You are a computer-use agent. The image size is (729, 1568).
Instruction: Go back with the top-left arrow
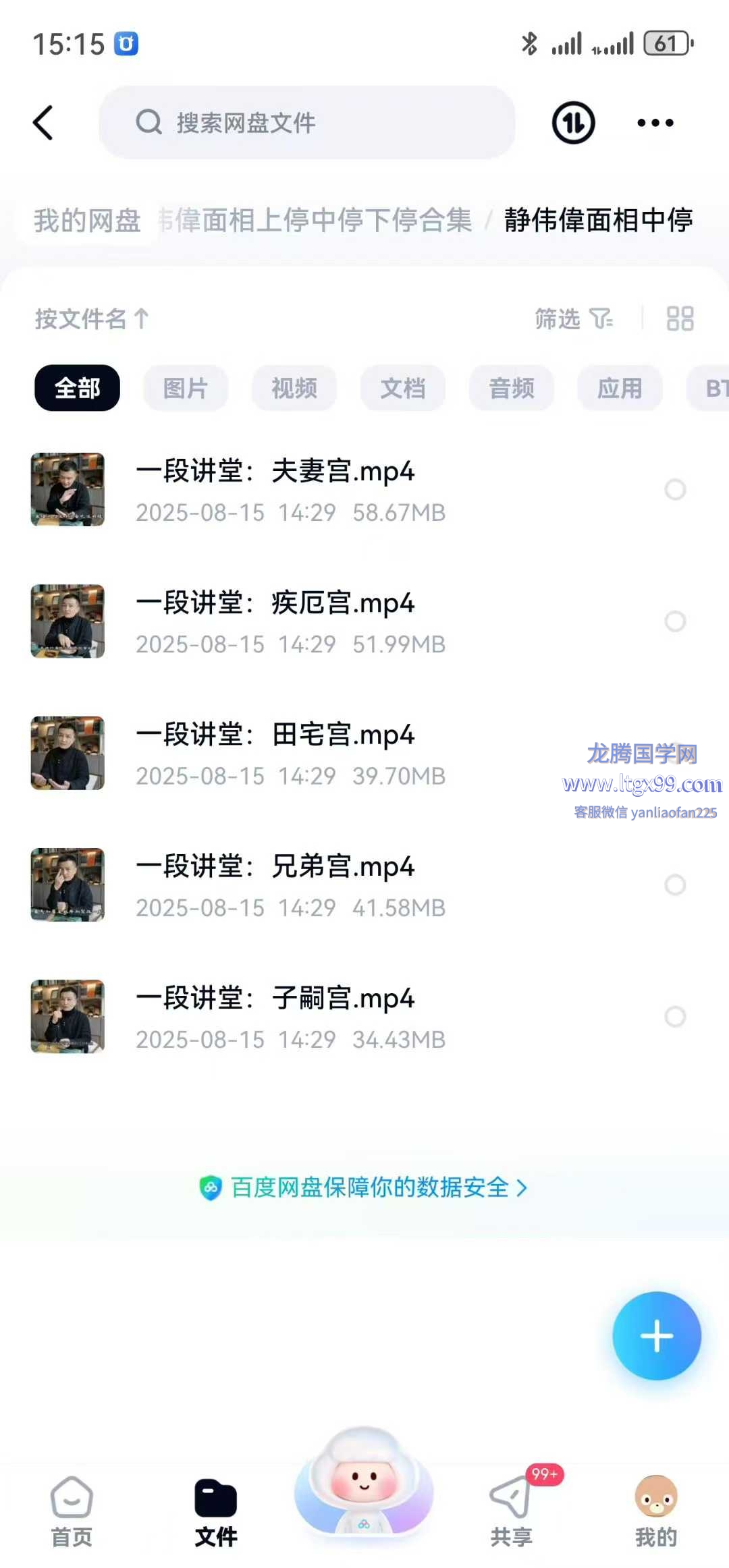[43, 123]
